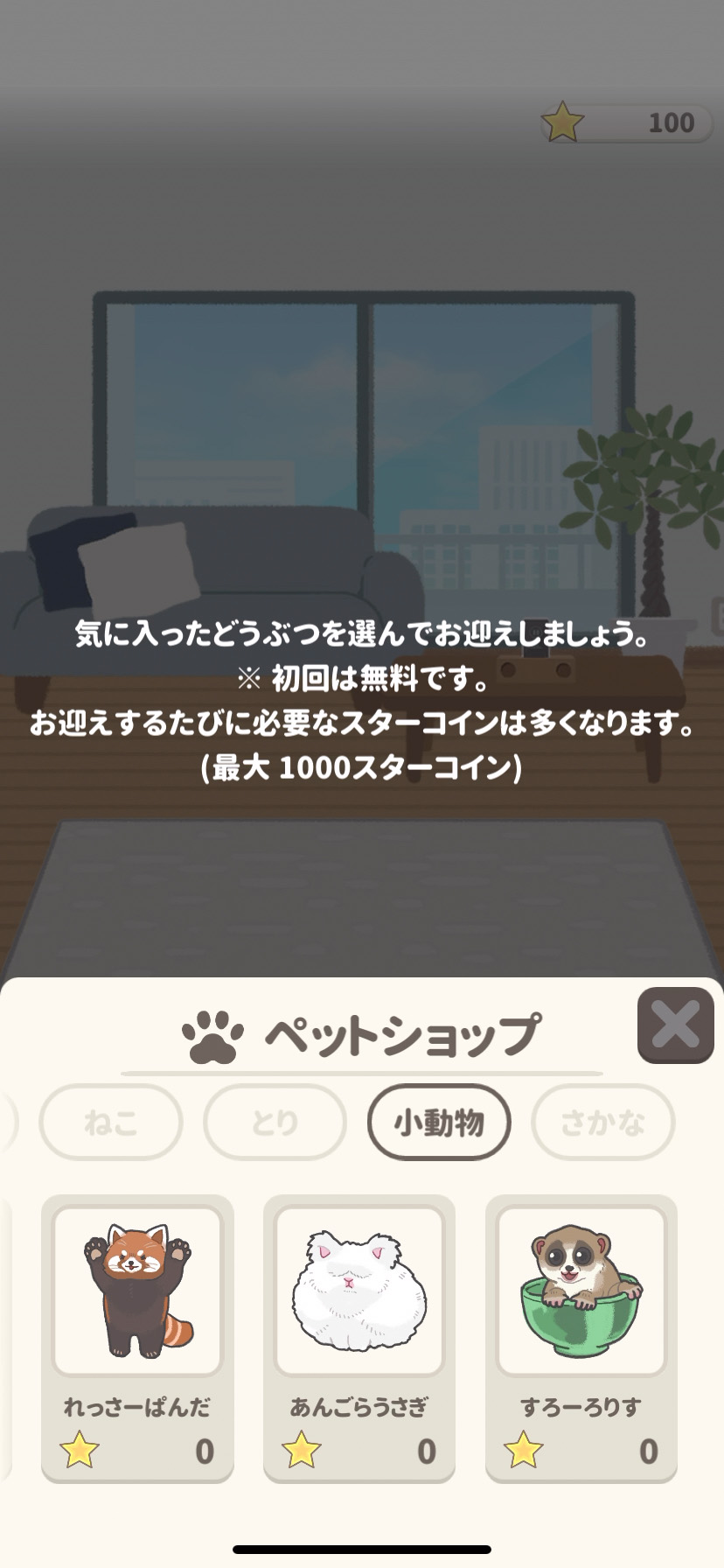Choose the れっさーぱんだ pet card
The height and width of the screenshot is (1568, 724).
pyautogui.click(x=137, y=1337)
